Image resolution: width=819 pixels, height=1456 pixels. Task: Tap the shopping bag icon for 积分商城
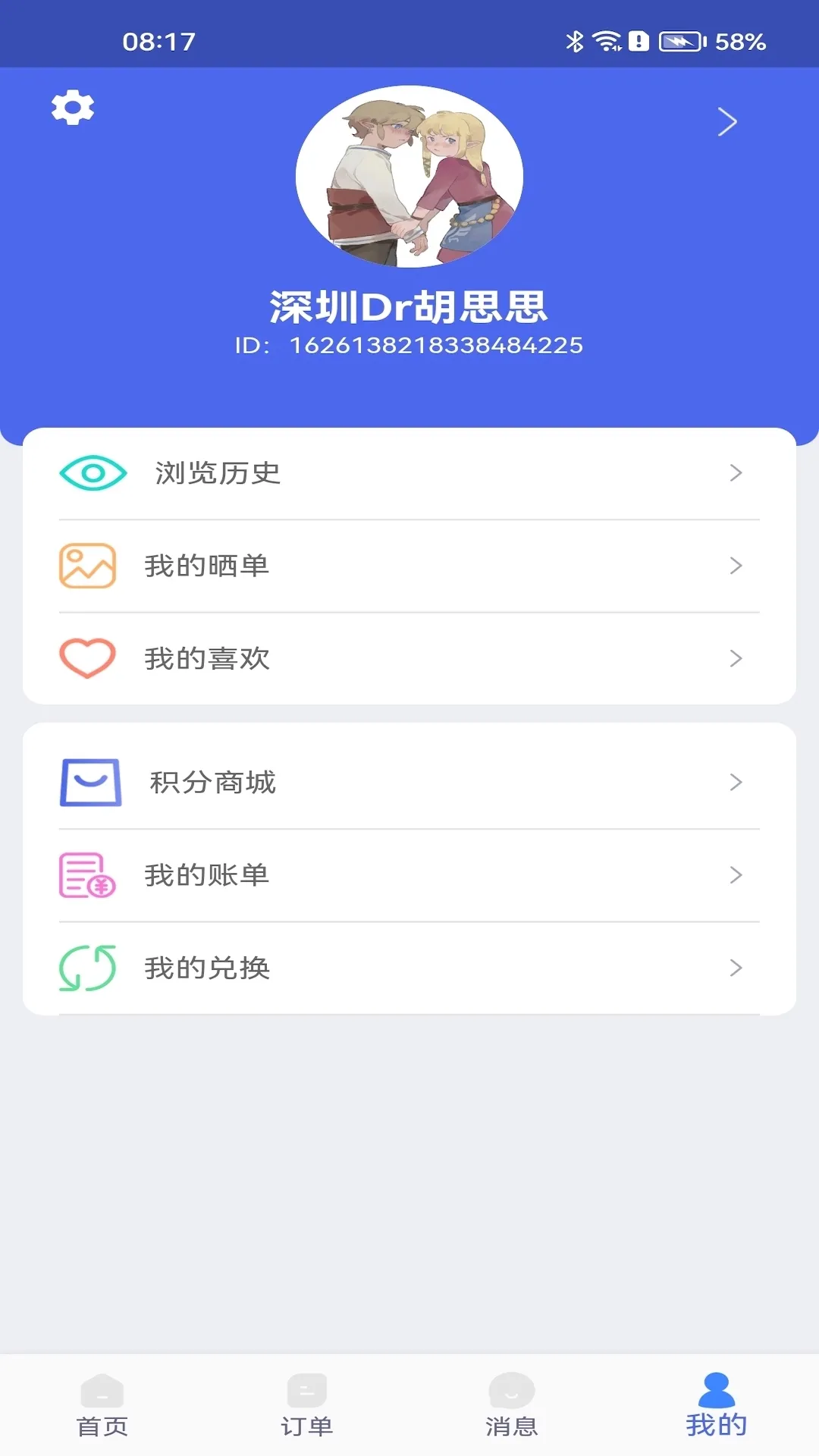[89, 782]
